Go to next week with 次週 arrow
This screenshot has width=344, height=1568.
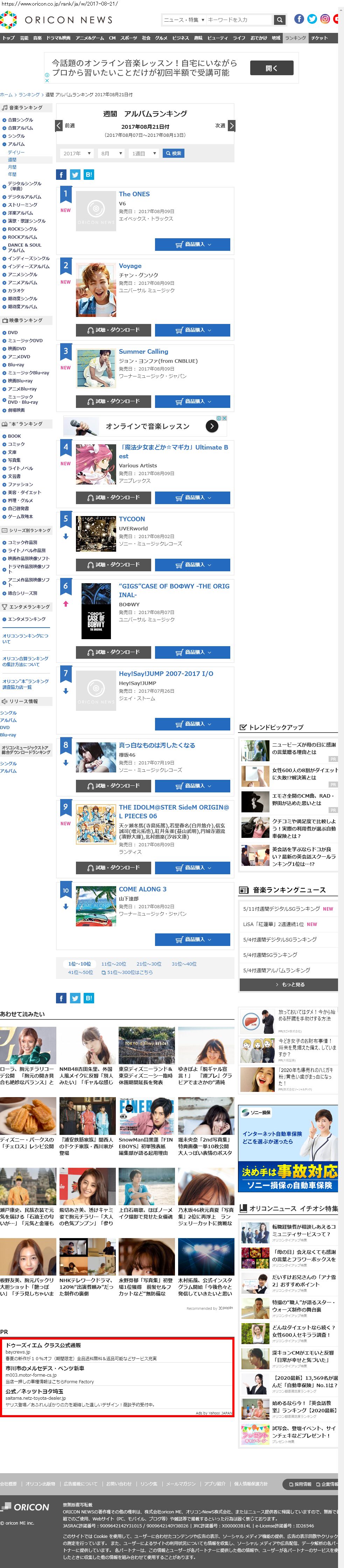(x=231, y=125)
